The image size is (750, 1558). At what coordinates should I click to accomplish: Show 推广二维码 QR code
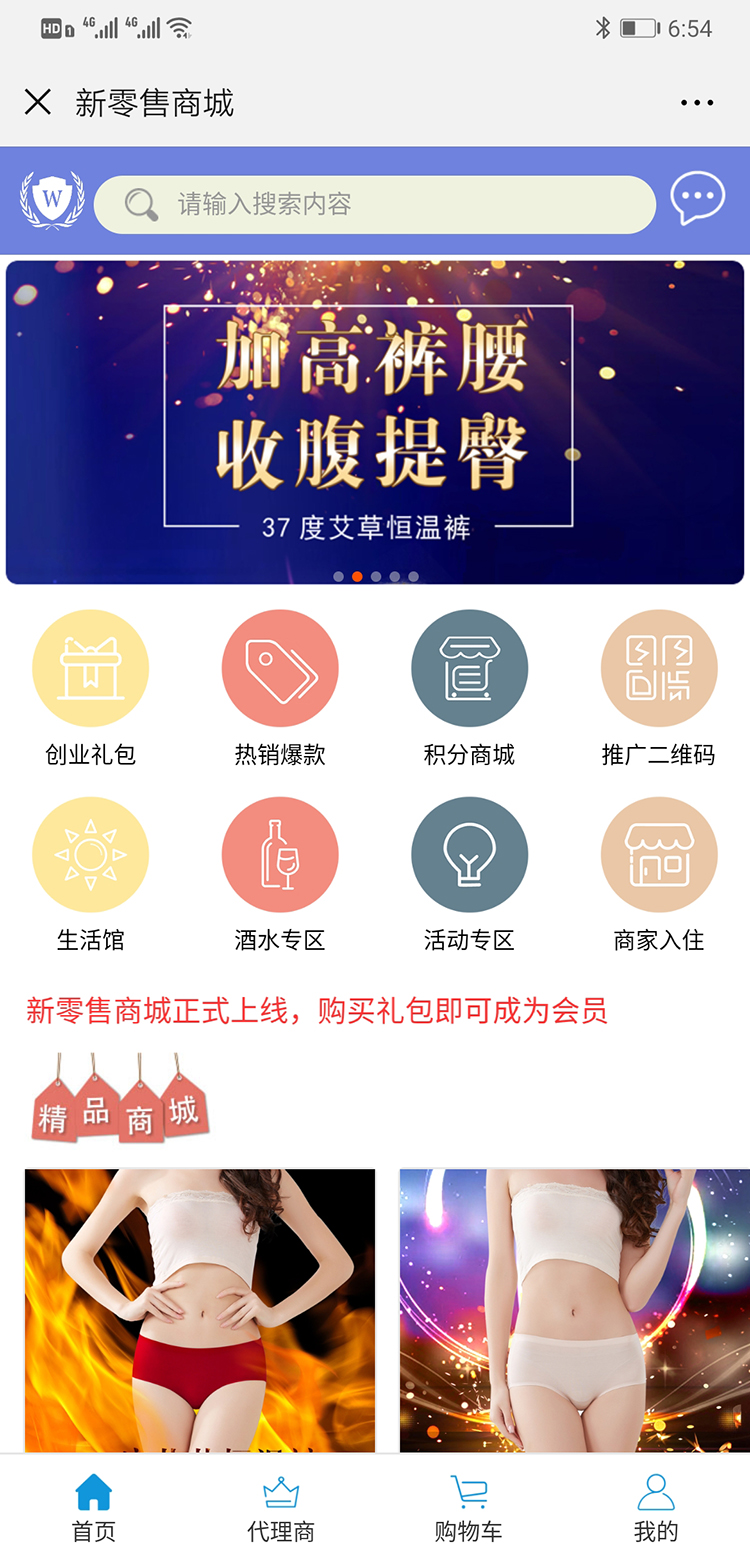[659, 669]
